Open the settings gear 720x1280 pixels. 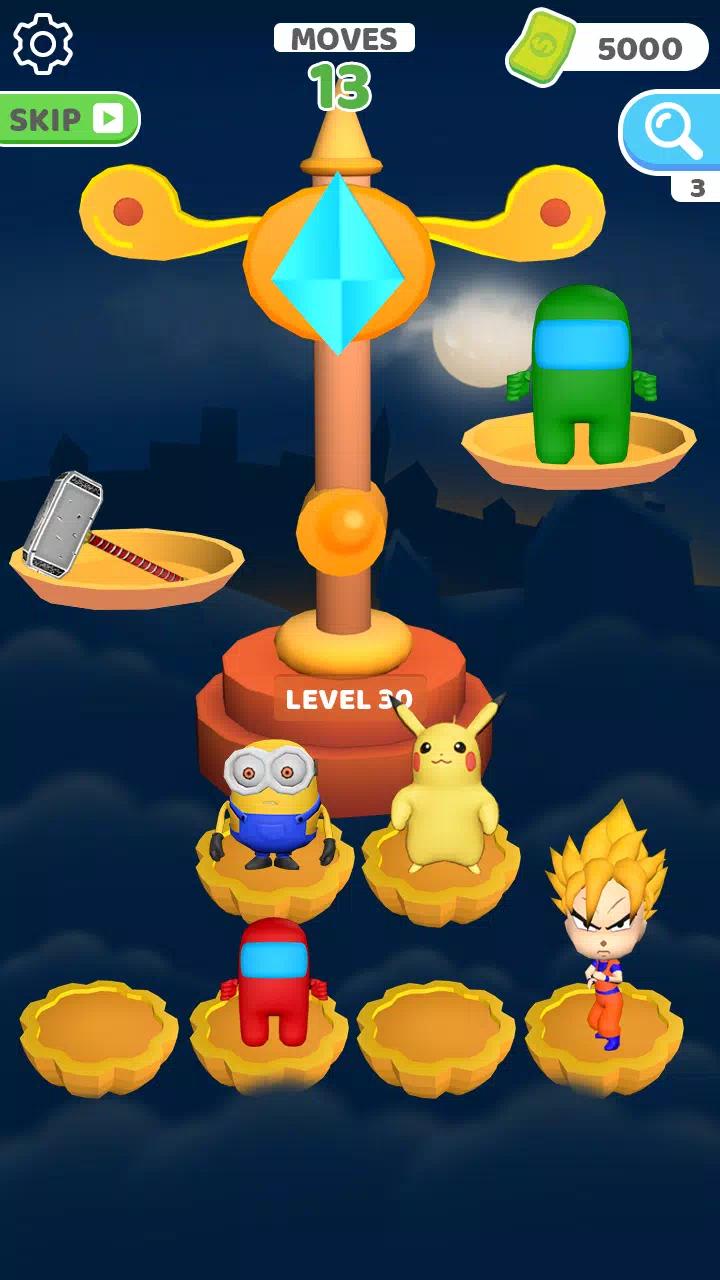click(x=43, y=44)
